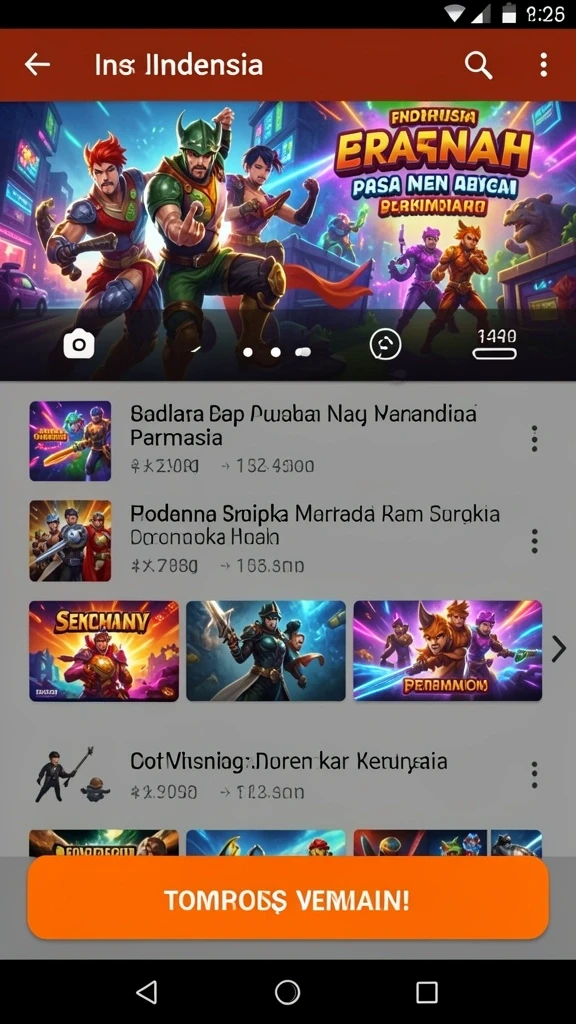Go to the system home screen
Screen dimensions: 576x1024
(x=287, y=992)
